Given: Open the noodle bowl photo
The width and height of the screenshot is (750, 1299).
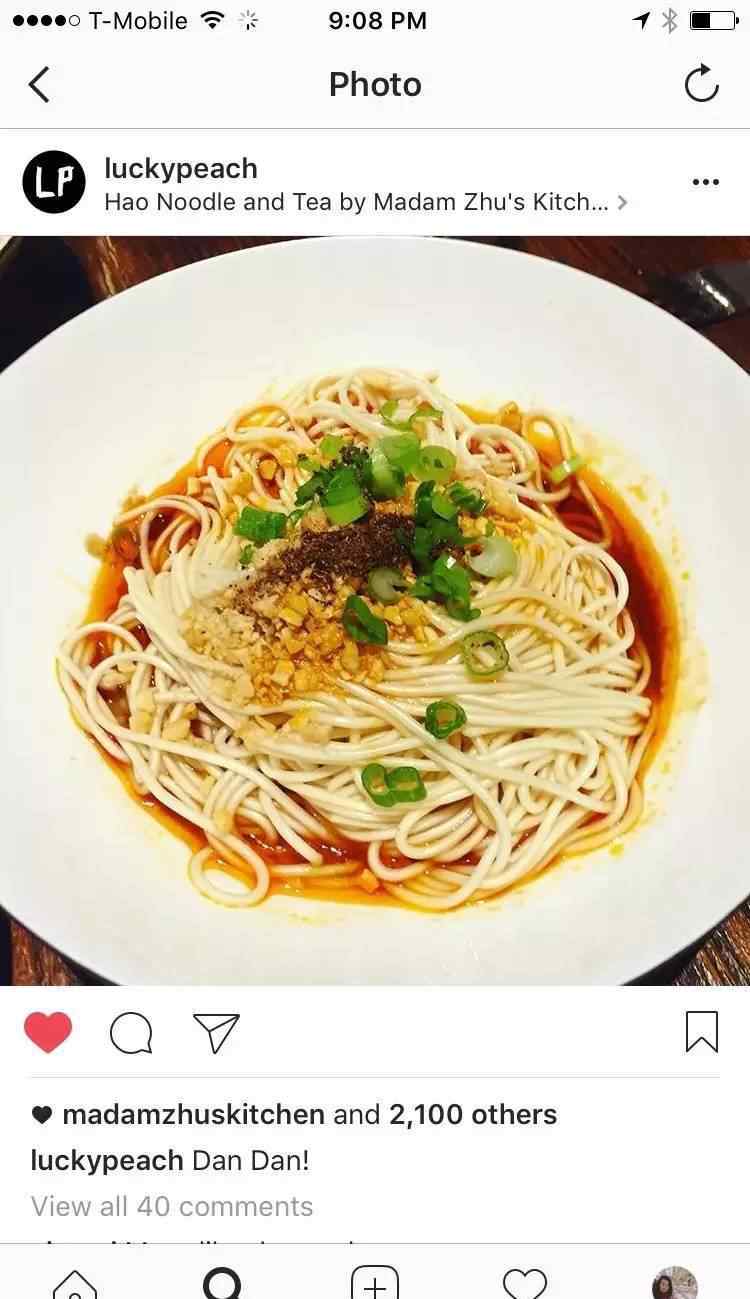Looking at the screenshot, I should [x=375, y=611].
